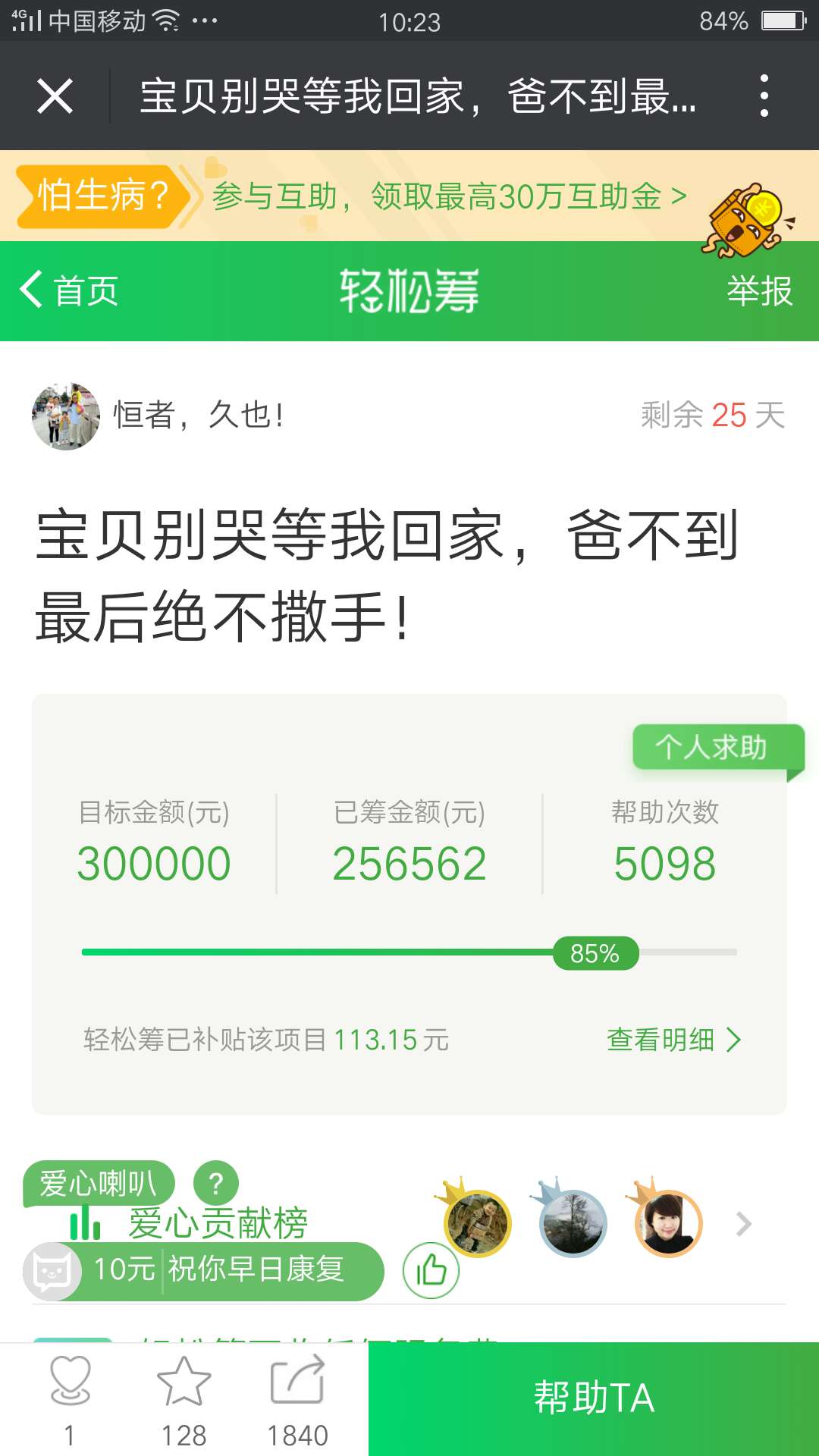Open the 爱心喇叭 question mark help
This screenshot has width=819, height=1456.
(x=216, y=1183)
